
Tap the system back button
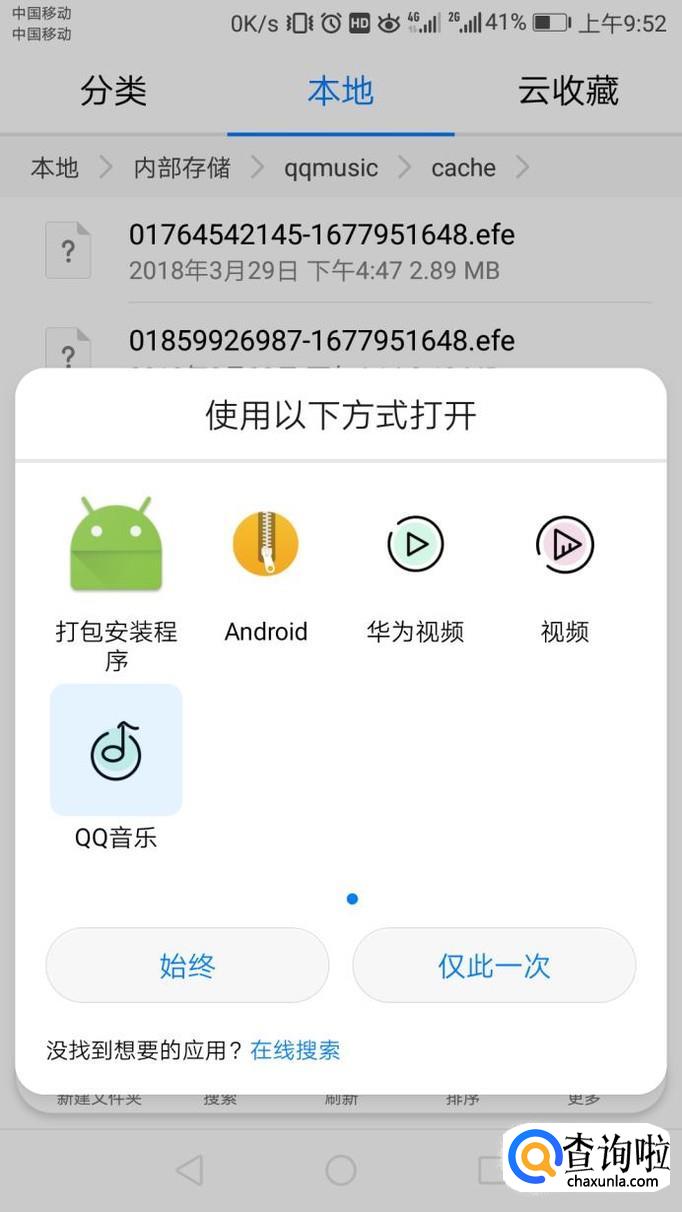click(189, 1170)
